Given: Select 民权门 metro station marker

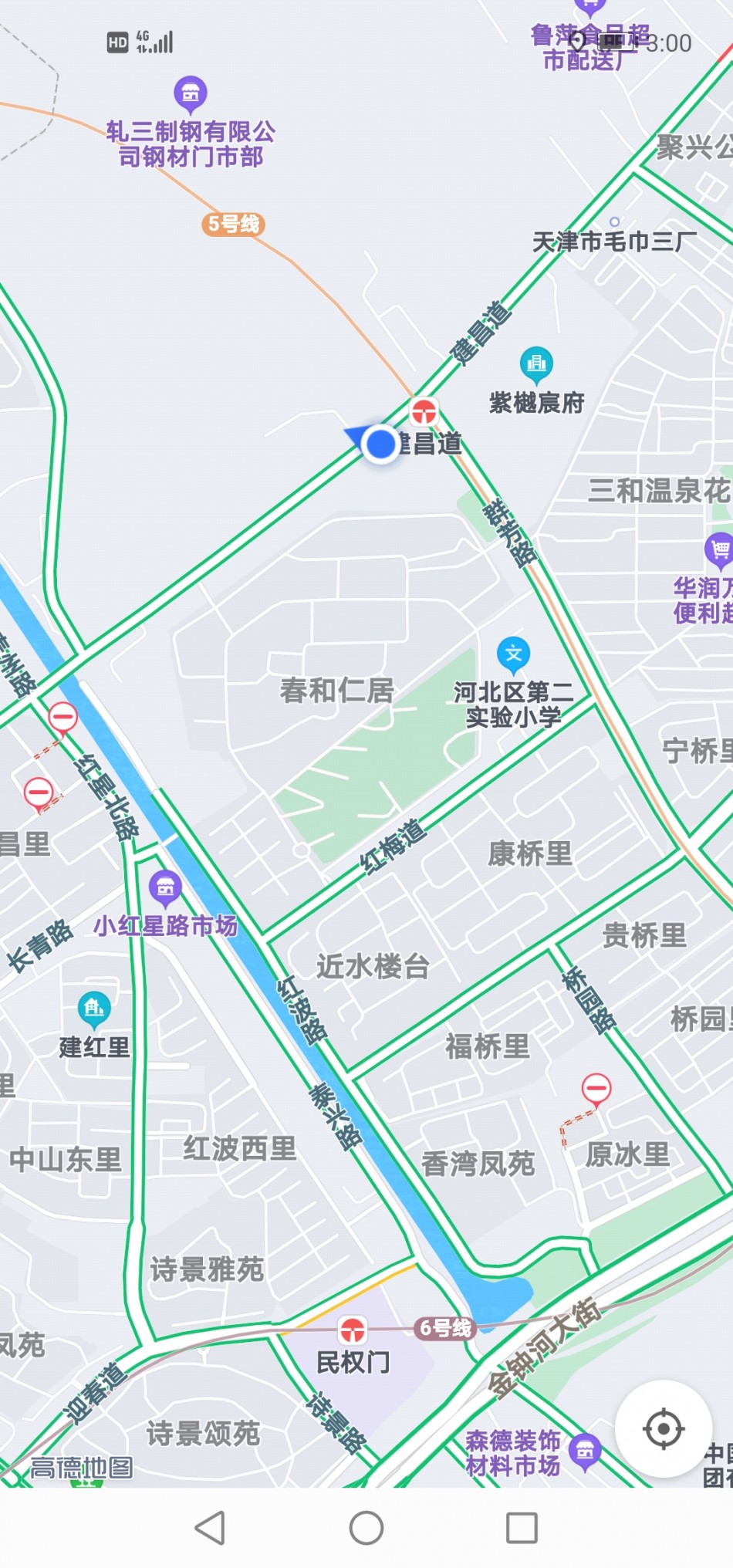Looking at the screenshot, I should click(353, 1330).
